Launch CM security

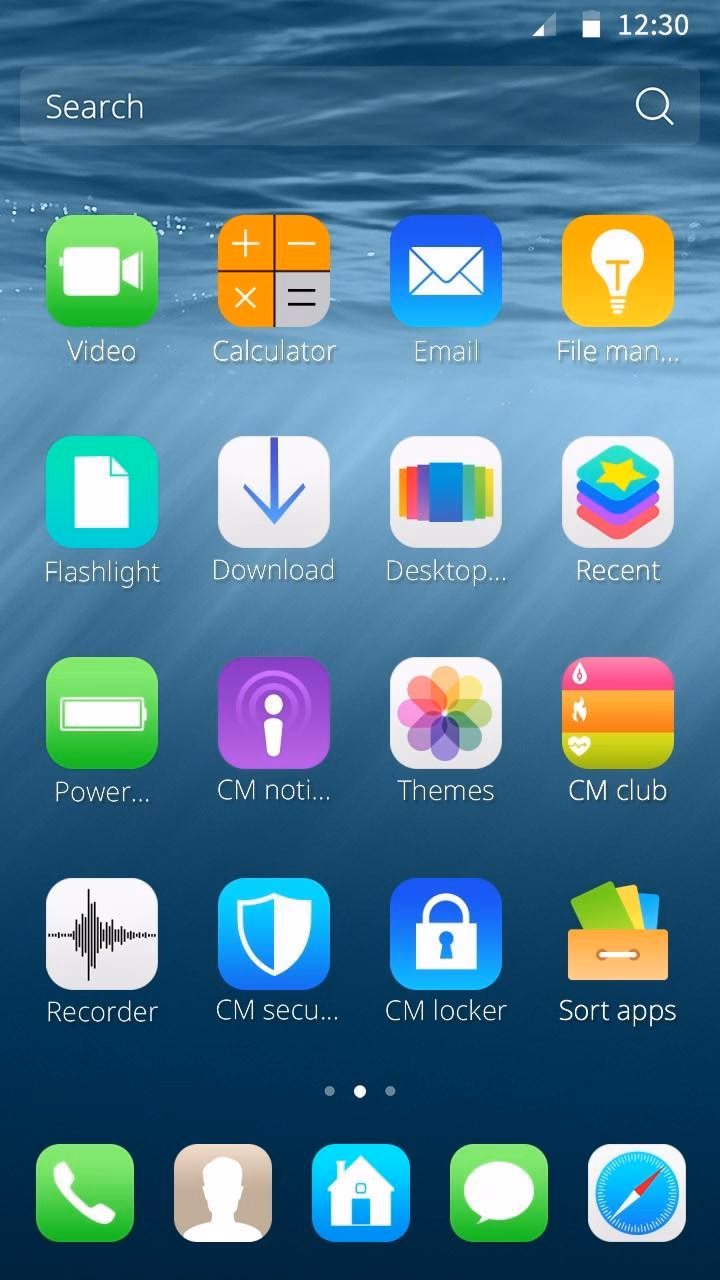point(273,932)
